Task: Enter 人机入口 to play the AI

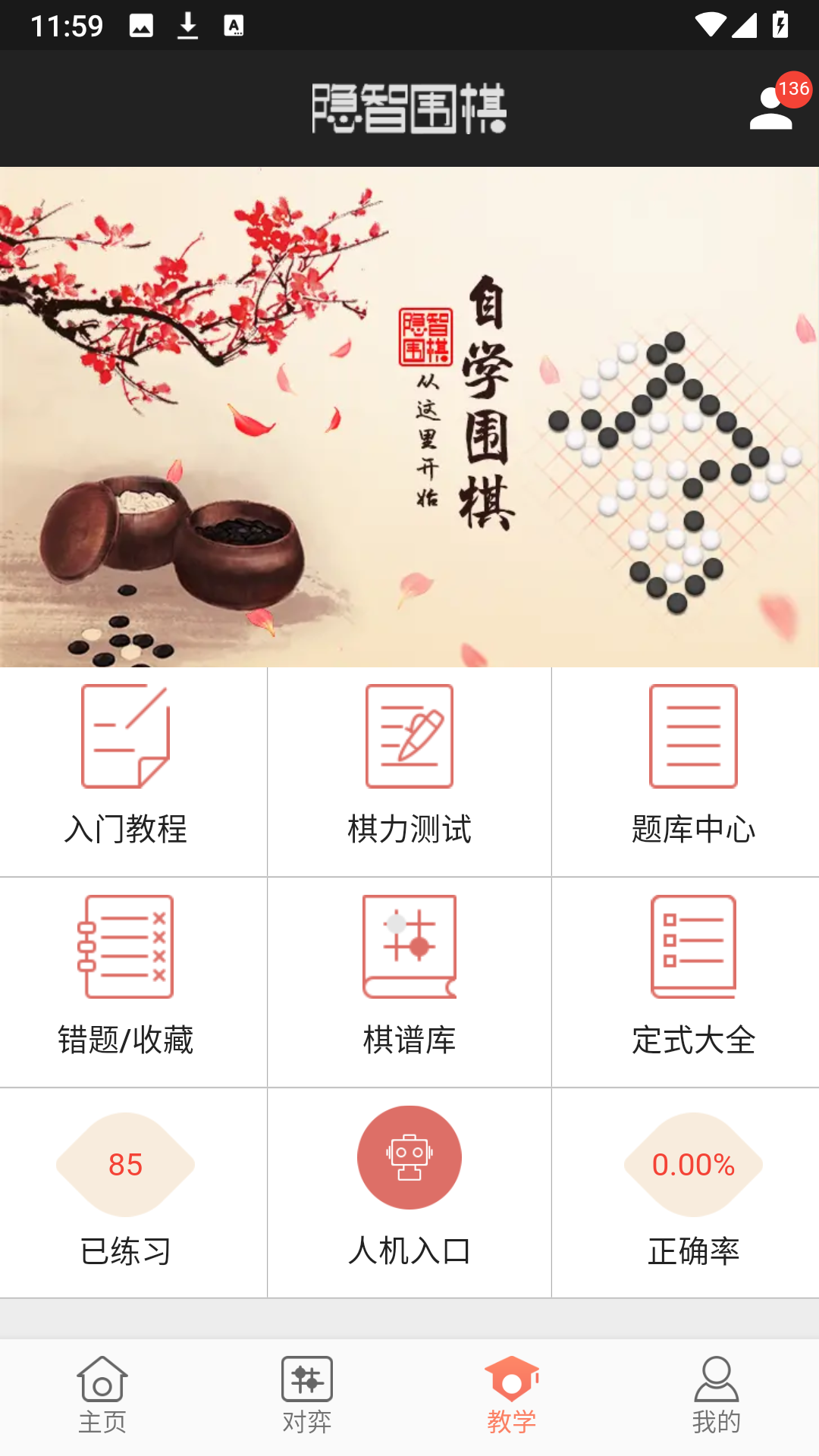Action: [409, 1191]
